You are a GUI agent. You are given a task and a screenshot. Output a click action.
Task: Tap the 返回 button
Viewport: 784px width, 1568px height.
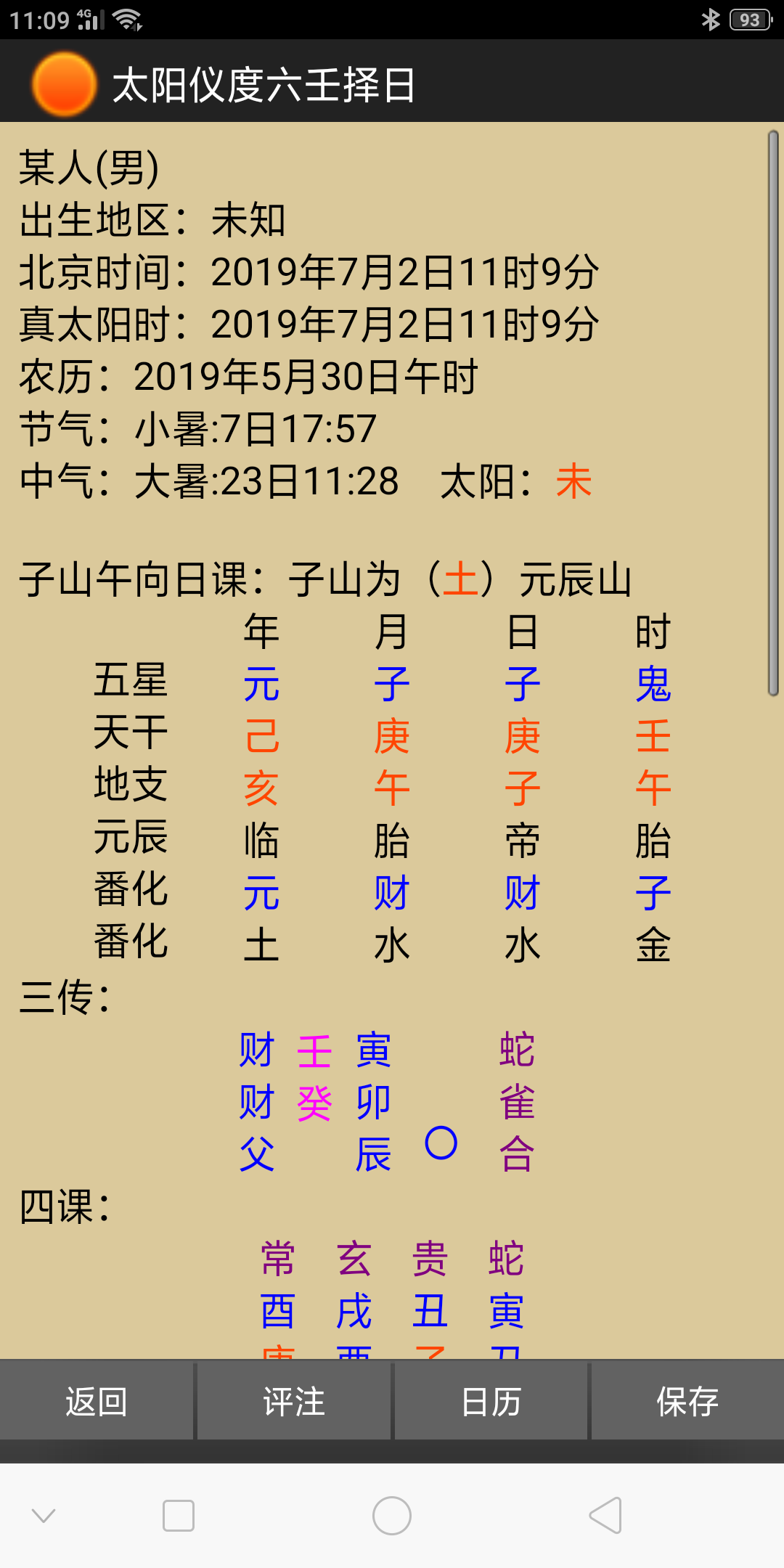click(x=97, y=1401)
